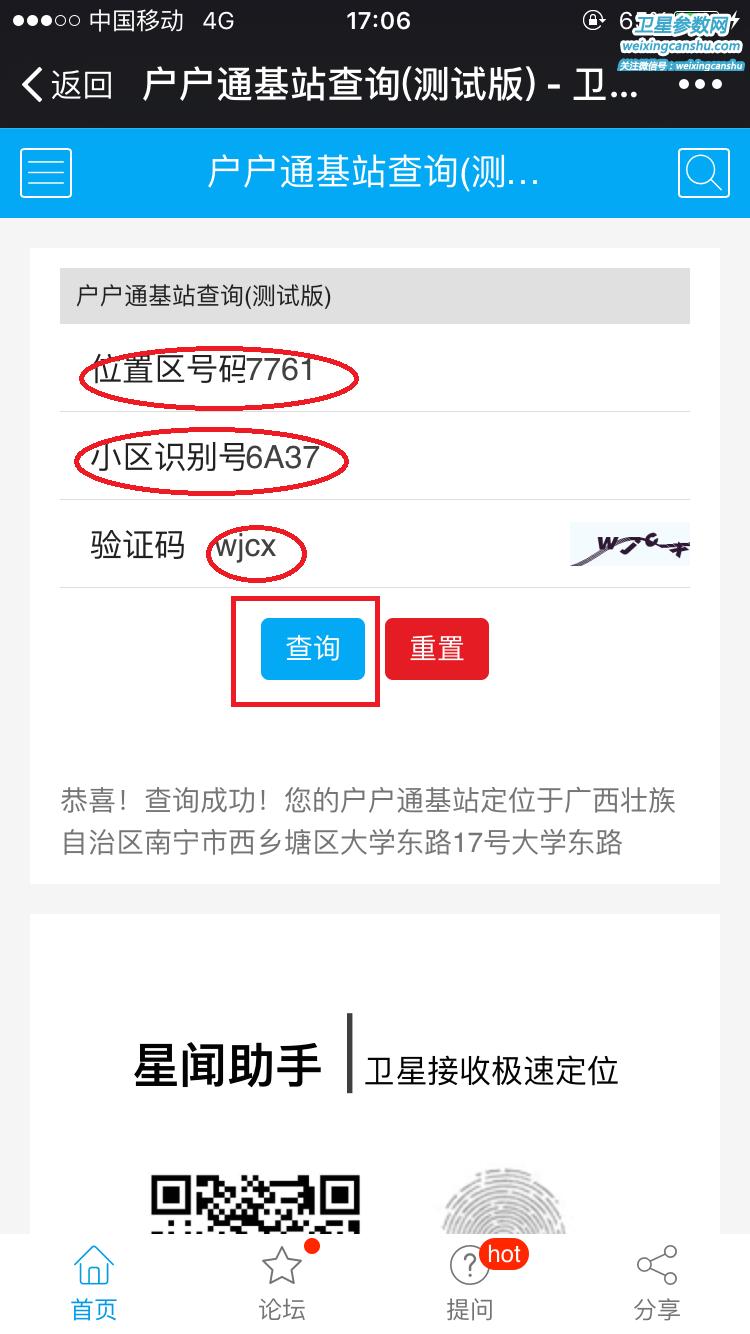Switch to the 论坛 tab
Viewport: 750px width, 1334px height.
(x=282, y=1284)
